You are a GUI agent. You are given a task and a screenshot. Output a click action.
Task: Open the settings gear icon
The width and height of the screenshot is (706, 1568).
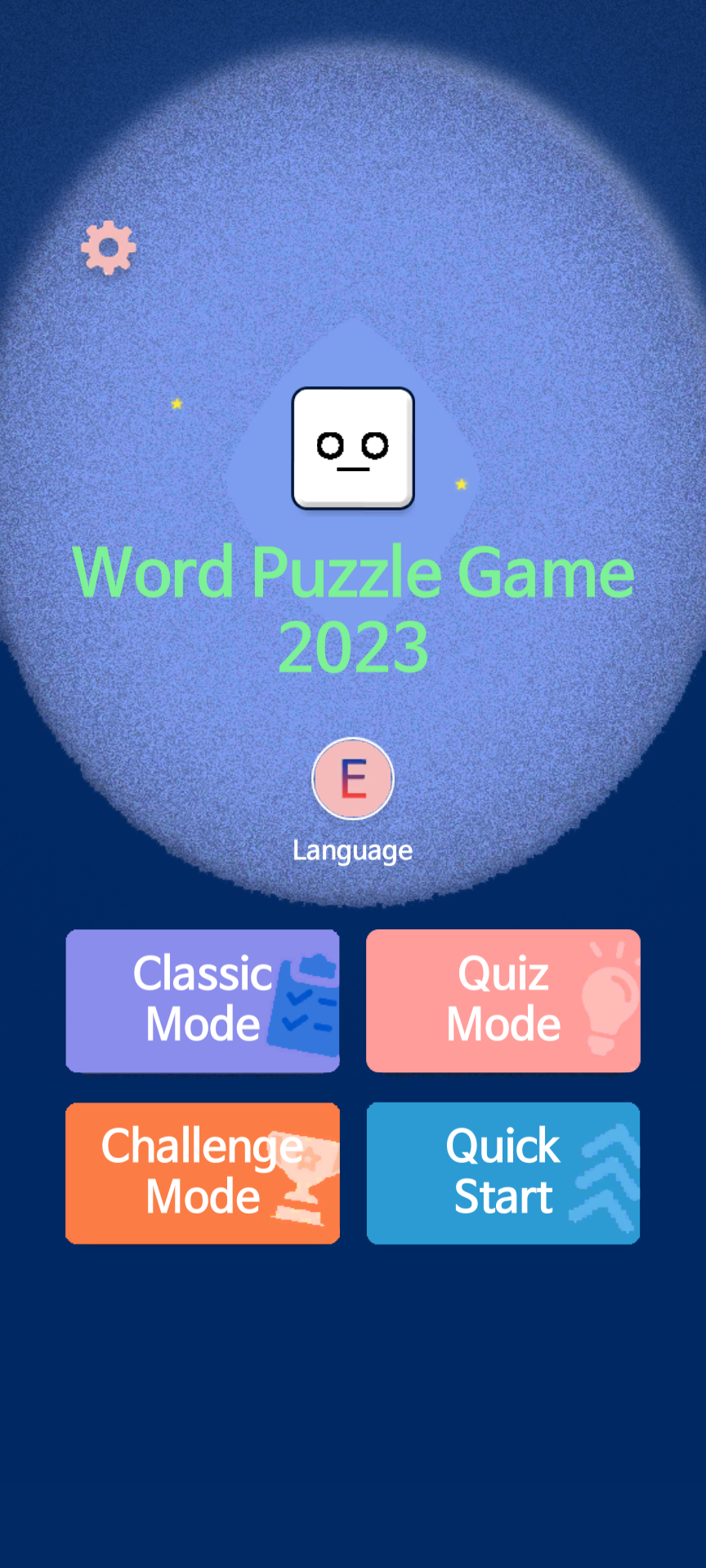(x=109, y=247)
